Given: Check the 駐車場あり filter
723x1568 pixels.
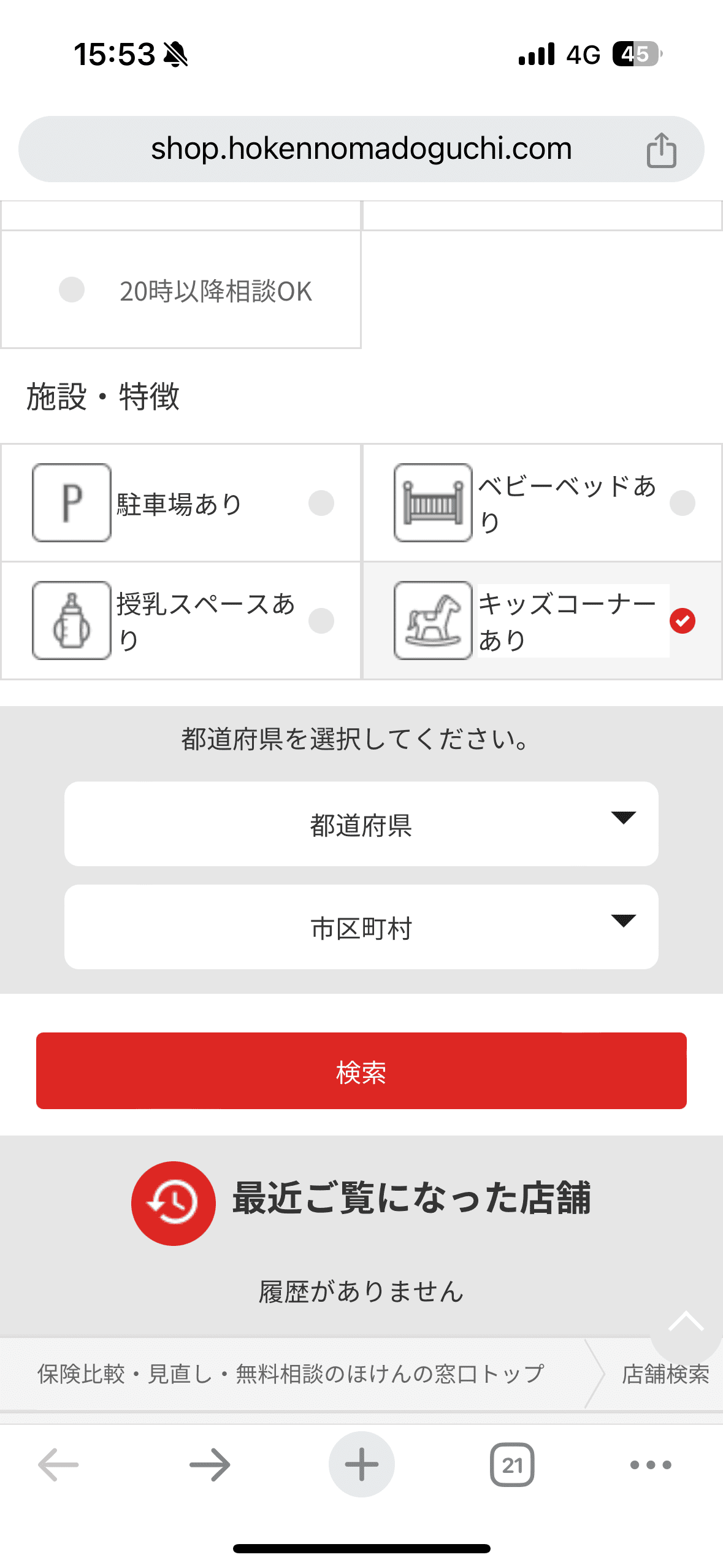Looking at the screenshot, I should [321, 503].
